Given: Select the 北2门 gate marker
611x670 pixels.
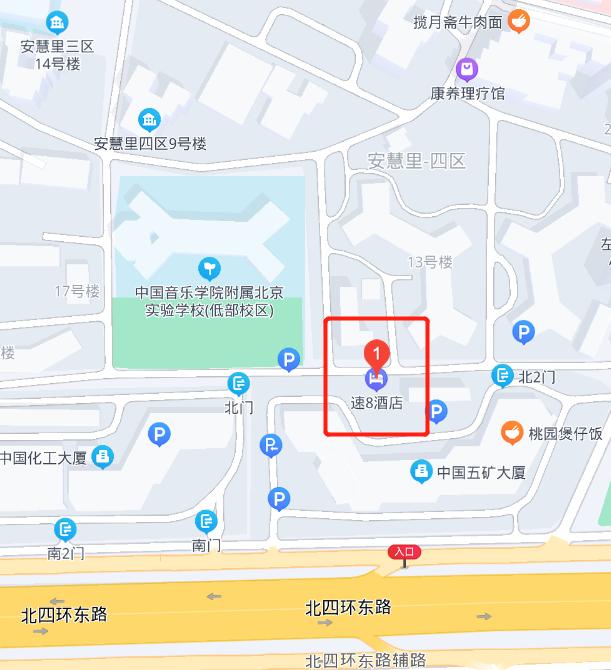Looking at the screenshot, I should pyautogui.click(x=502, y=376).
